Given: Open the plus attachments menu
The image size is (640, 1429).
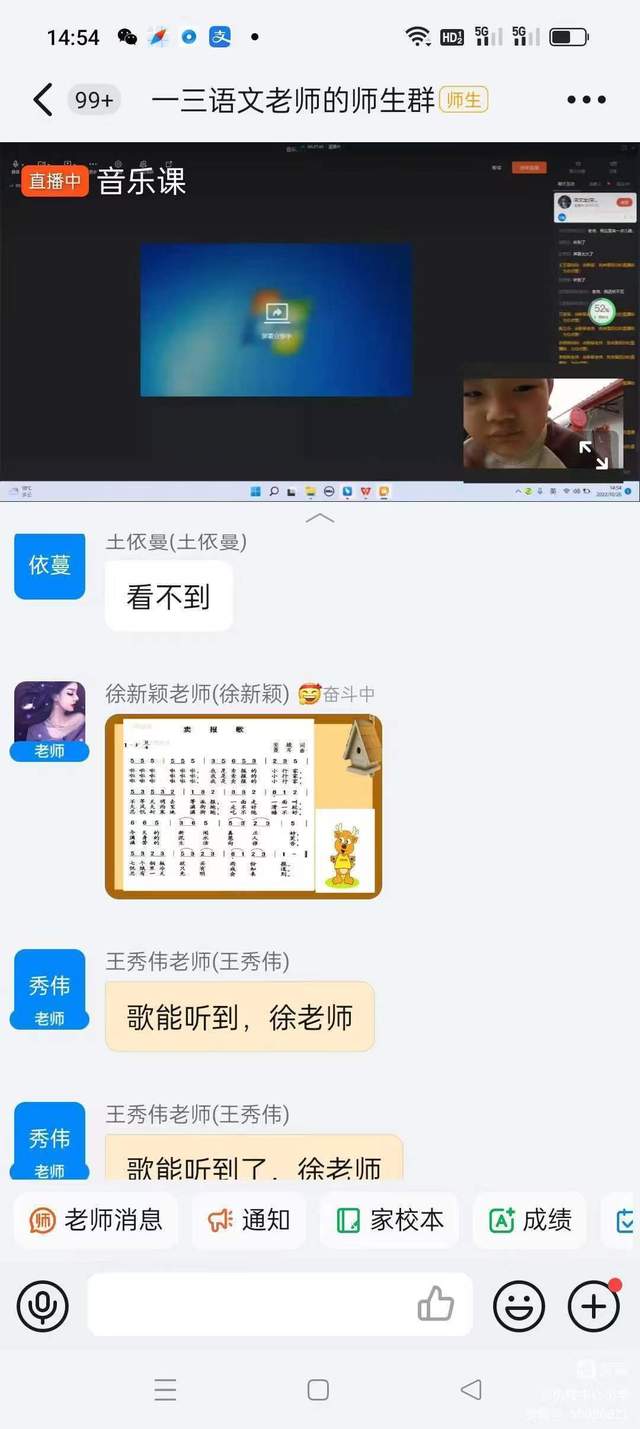Looking at the screenshot, I should click(x=593, y=1306).
